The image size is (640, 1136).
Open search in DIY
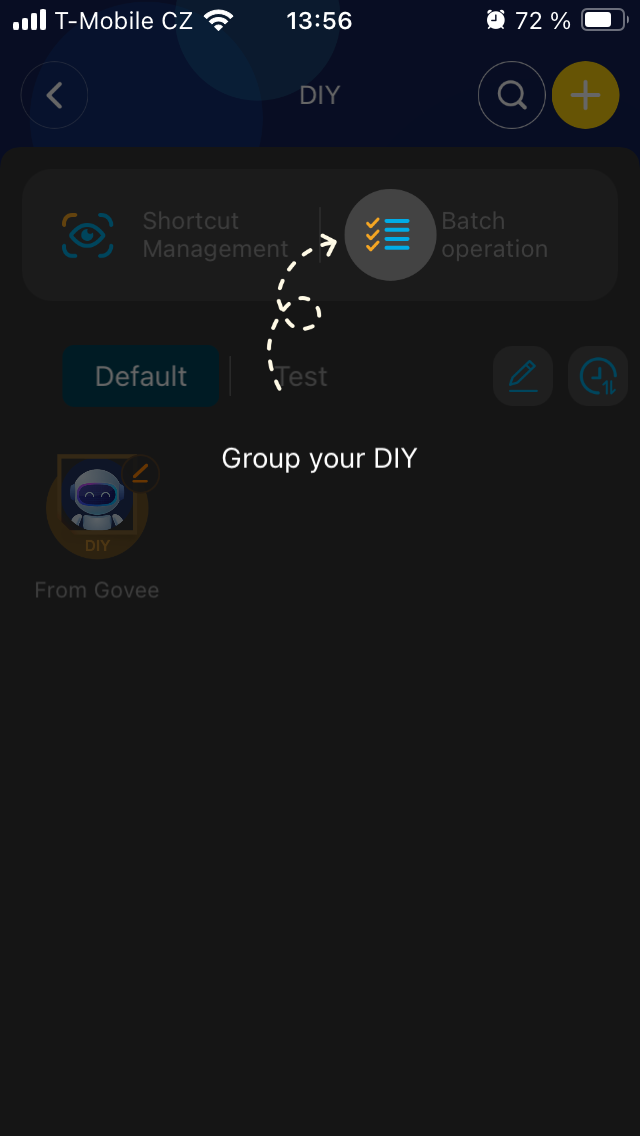pos(512,95)
